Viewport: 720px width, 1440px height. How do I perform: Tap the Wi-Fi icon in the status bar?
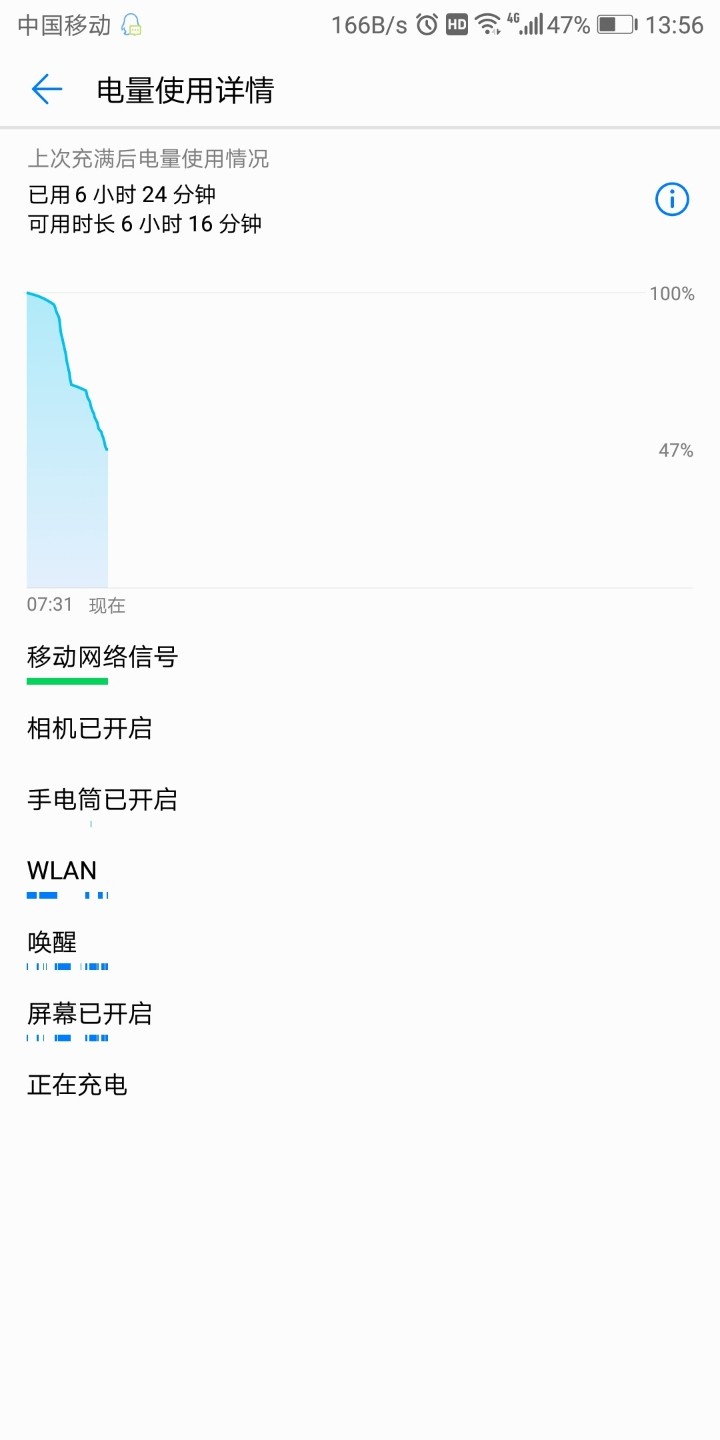pyautogui.click(x=489, y=25)
